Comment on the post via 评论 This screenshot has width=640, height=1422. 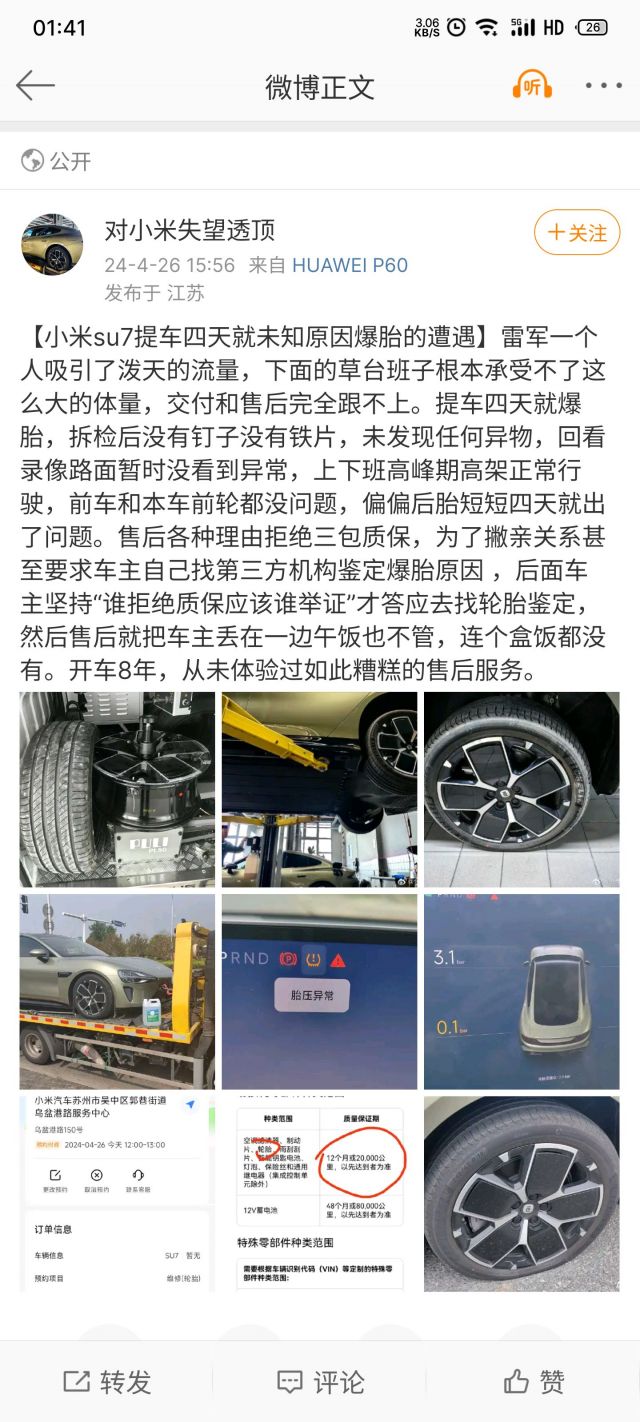pyautogui.click(x=320, y=1382)
